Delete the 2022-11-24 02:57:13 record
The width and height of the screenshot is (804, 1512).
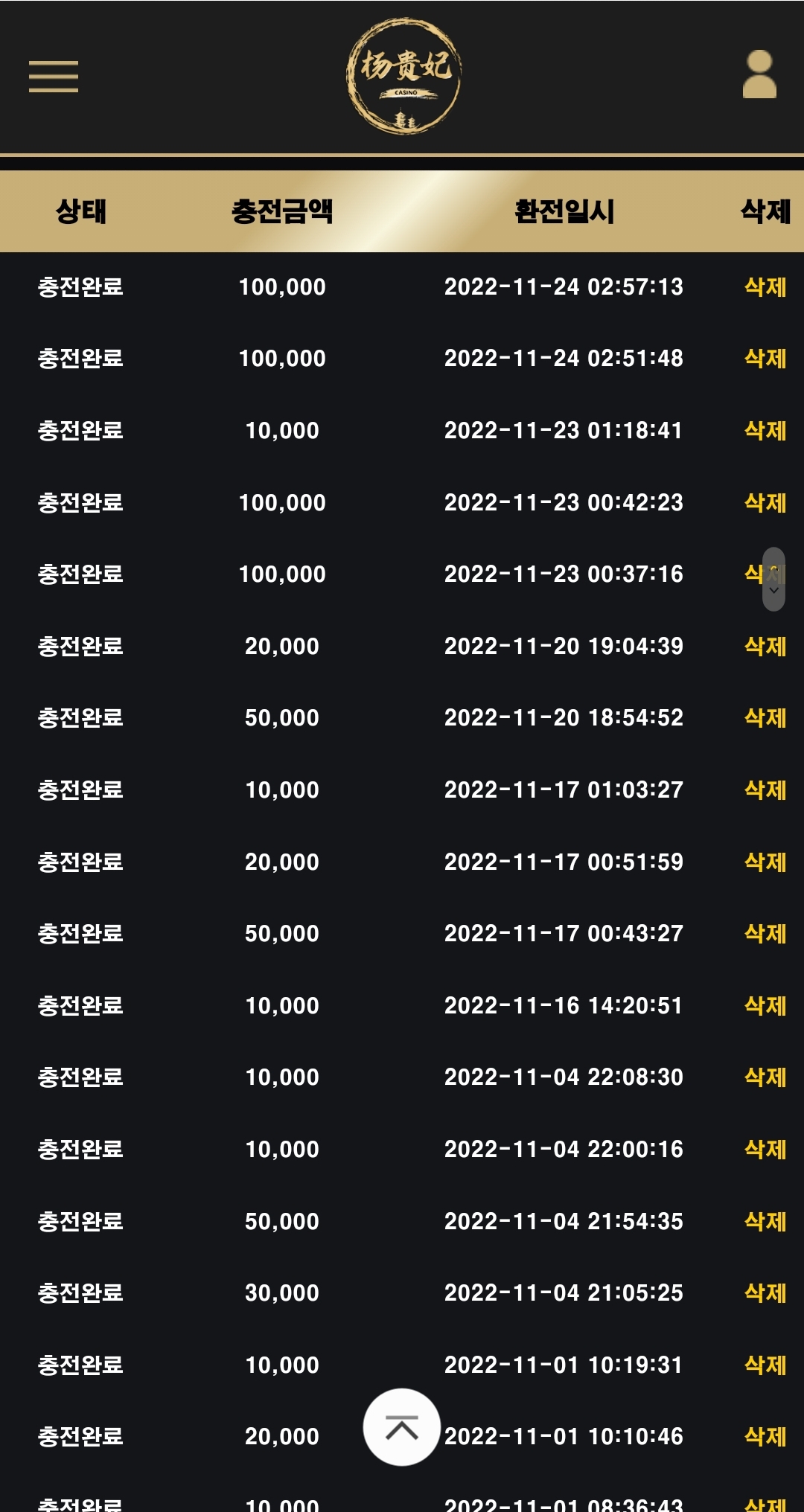click(765, 287)
